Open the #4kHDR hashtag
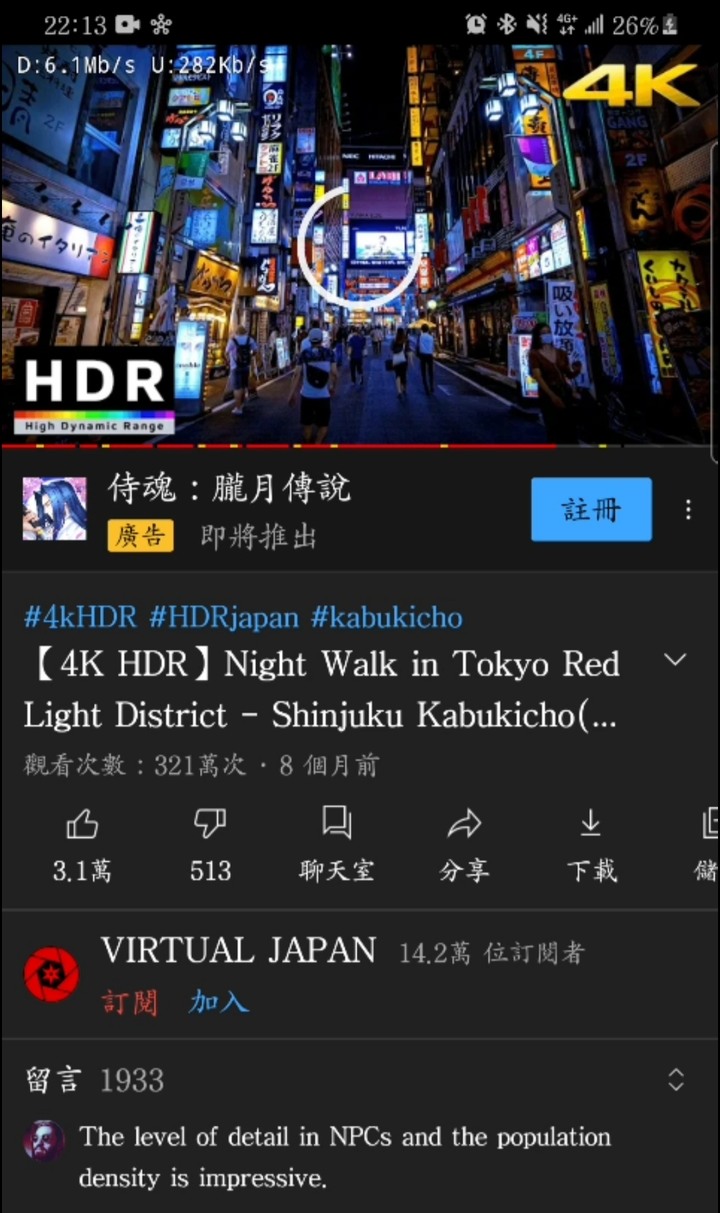The width and height of the screenshot is (720, 1213). tap(80, 617)
